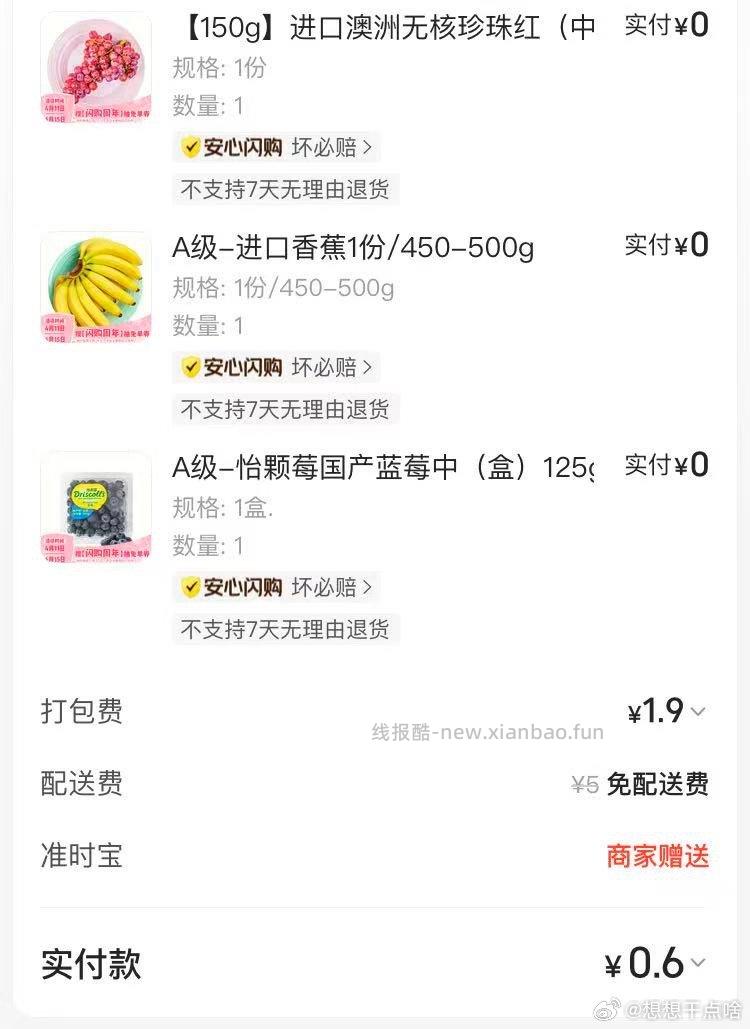Click 不支持7天无理由退货 tag on grape item
Screen dimensions: 750x1029
[285, 189]
